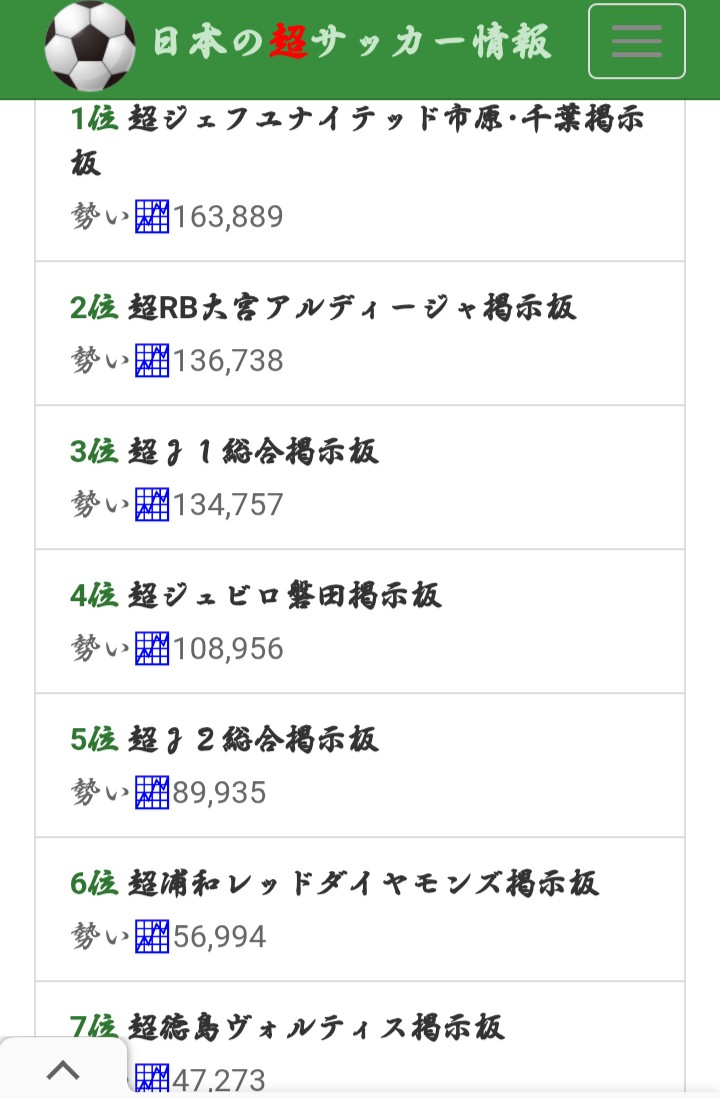Open 超RB大宮アルディージャ掲示板
Screen dimensions: 720x1099
click(352, 307)
